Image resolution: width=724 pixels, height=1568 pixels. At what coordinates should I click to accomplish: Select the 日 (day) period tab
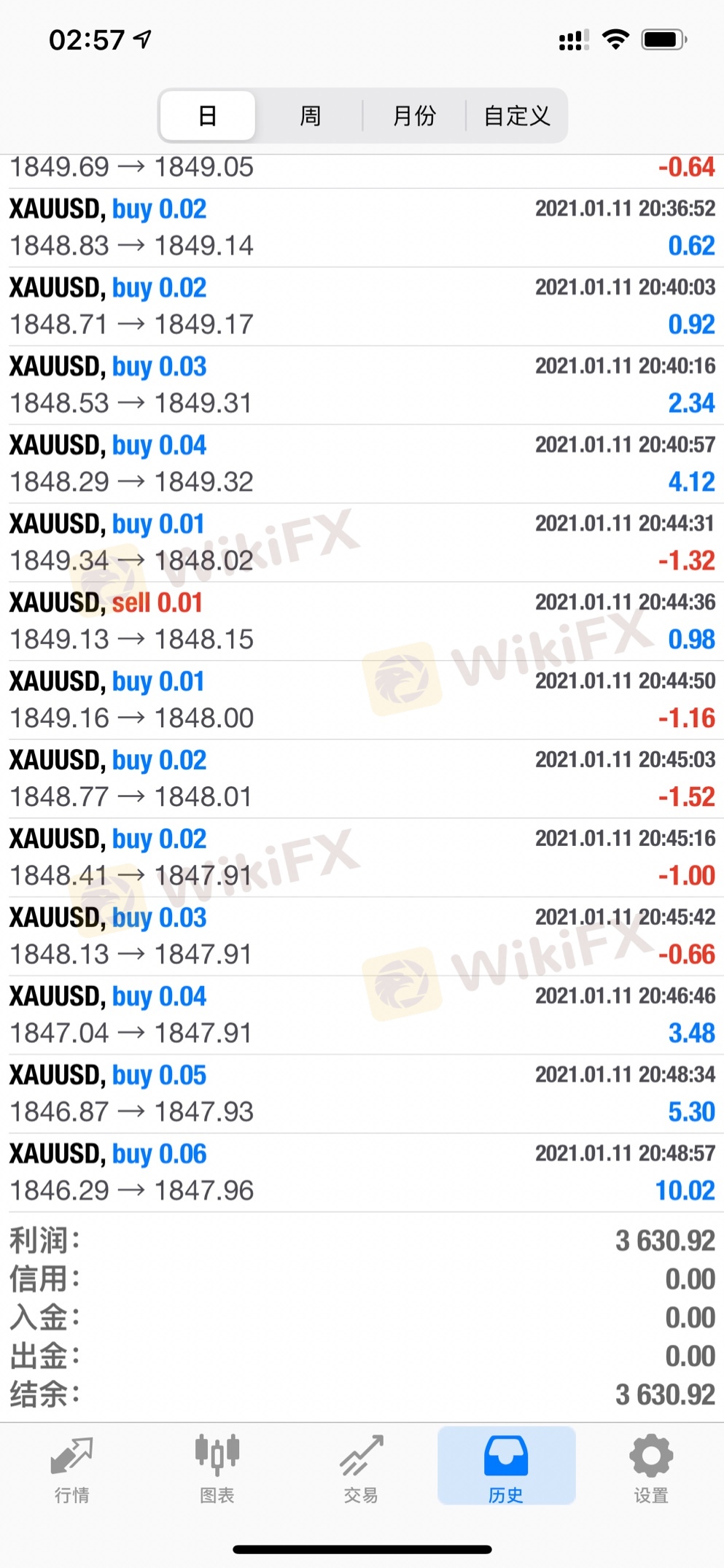pyautogui.click(x=208, y=115)
